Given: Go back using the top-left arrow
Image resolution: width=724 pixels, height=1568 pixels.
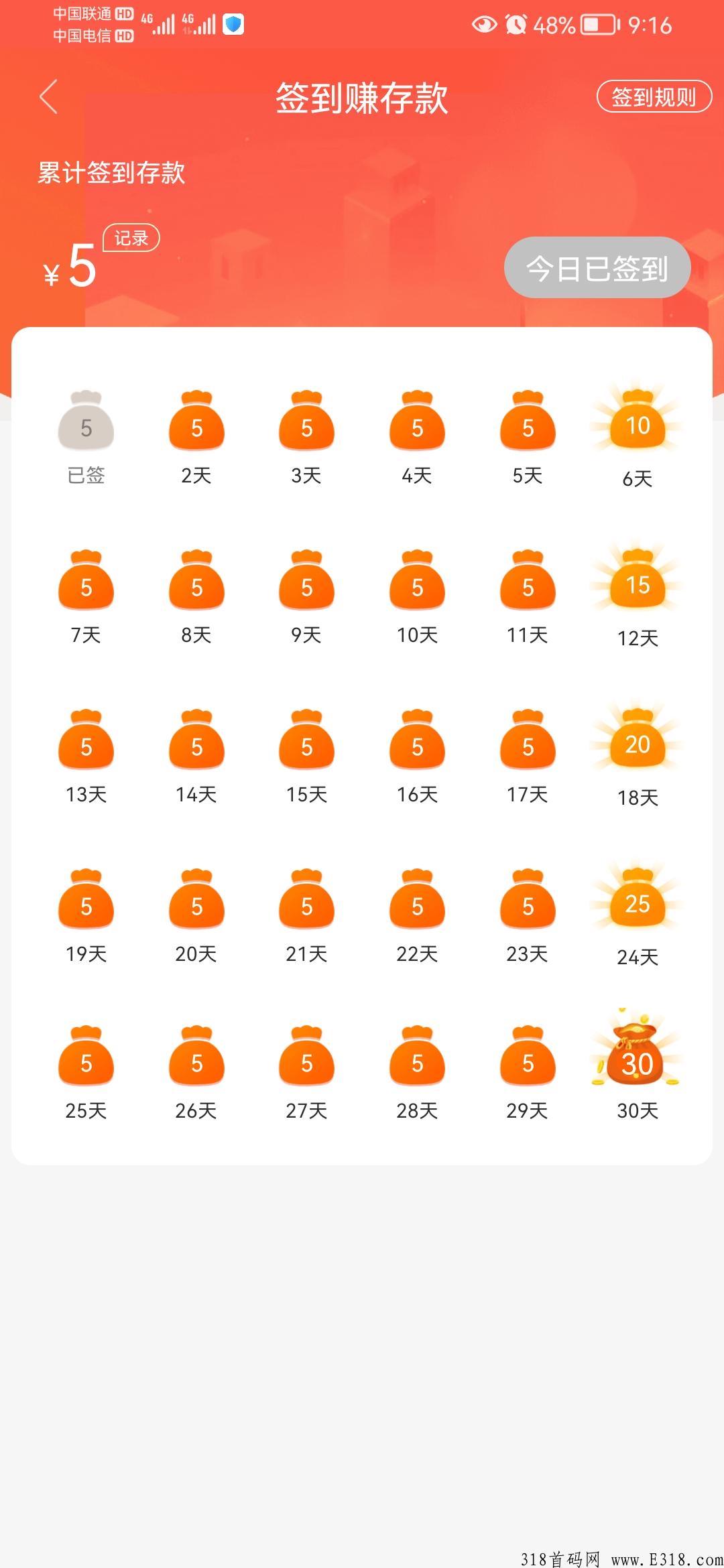Looking at the screenshot, I should coord(48,97).
